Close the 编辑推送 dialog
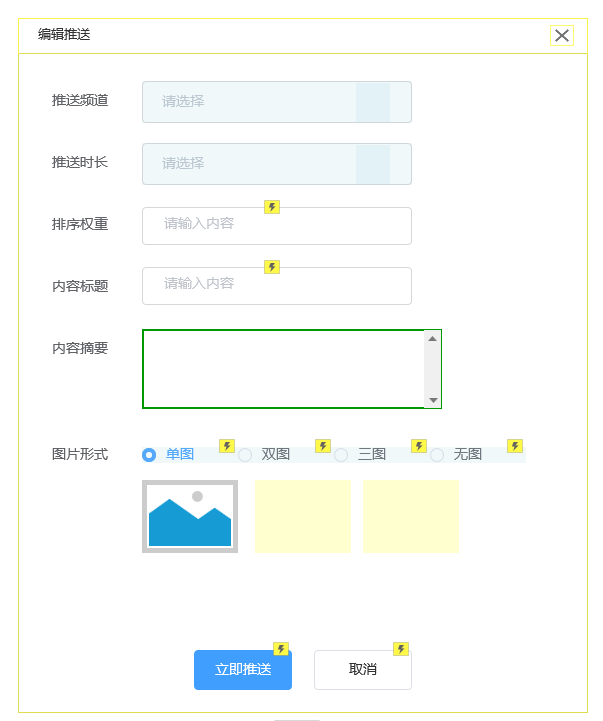This screenshot has width=603, height=721. click(562, 35)
